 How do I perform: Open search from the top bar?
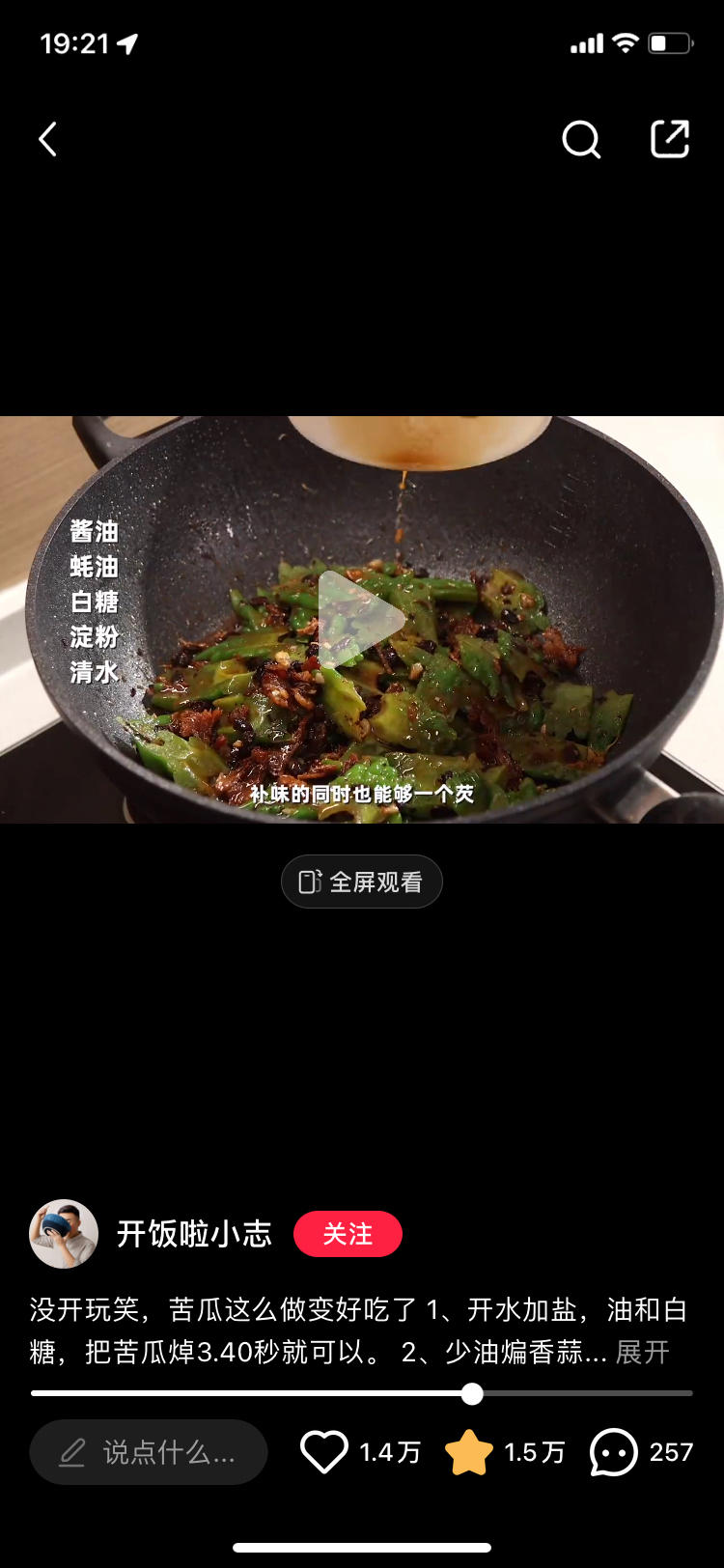[581, 139]
